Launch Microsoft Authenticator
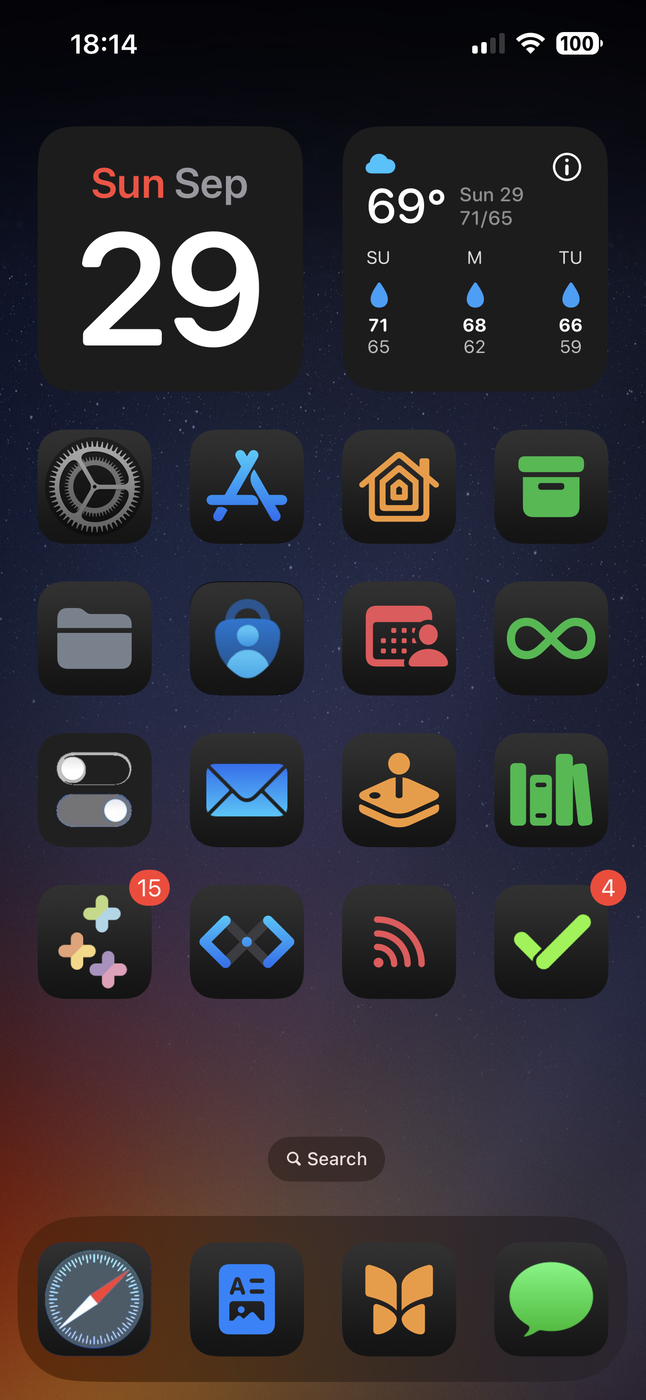The height and width of the screenshot is (1400, 646). [x=247, y=639]
